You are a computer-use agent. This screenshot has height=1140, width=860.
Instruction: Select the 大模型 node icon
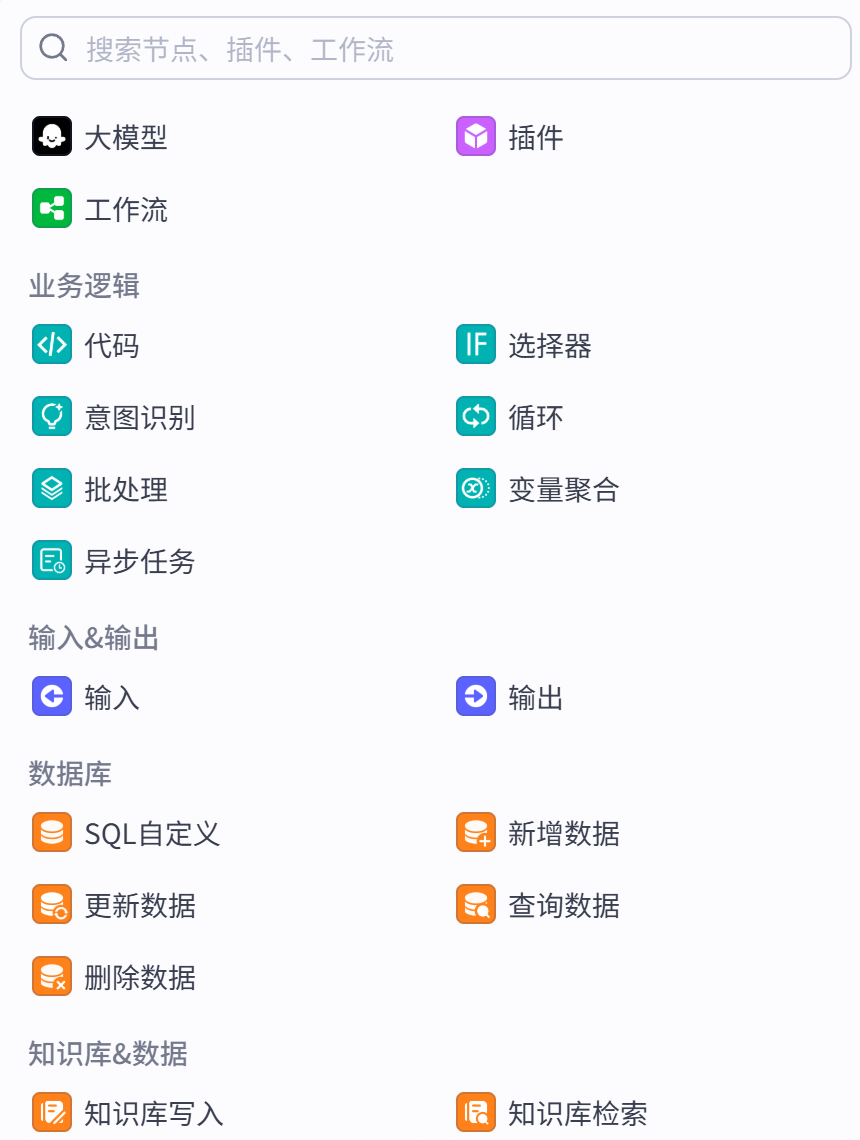[x=51, y=136]
